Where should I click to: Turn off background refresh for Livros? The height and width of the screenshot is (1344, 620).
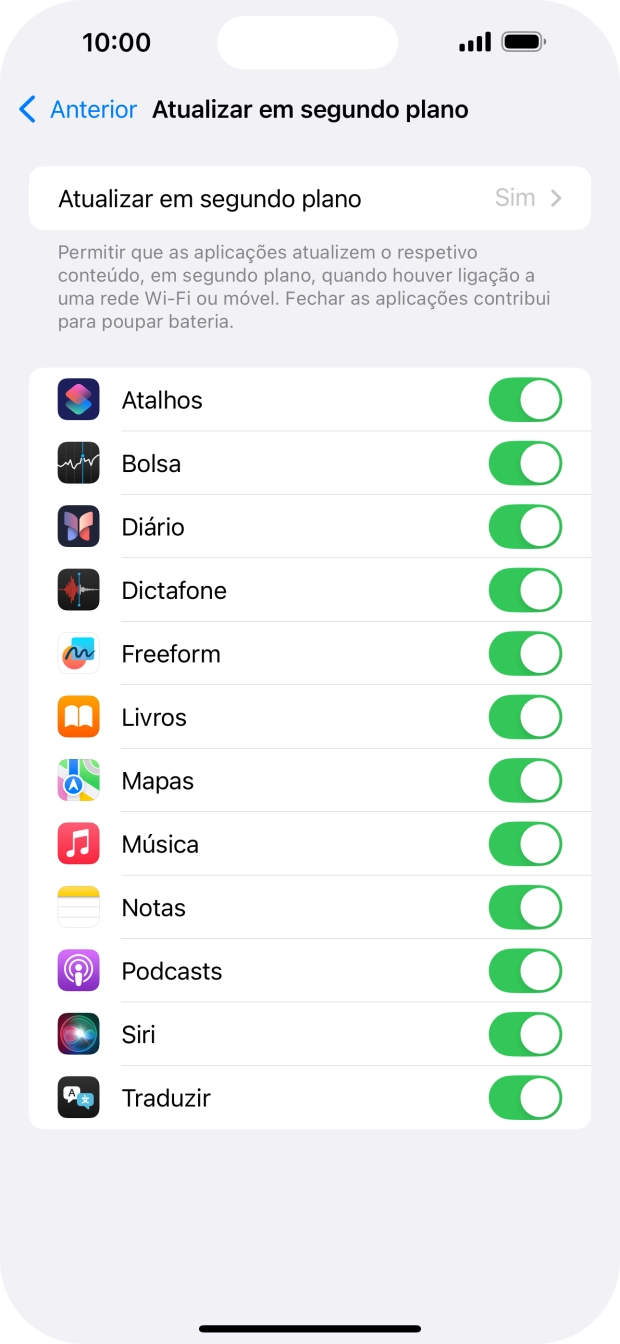[x=525, y=718]
